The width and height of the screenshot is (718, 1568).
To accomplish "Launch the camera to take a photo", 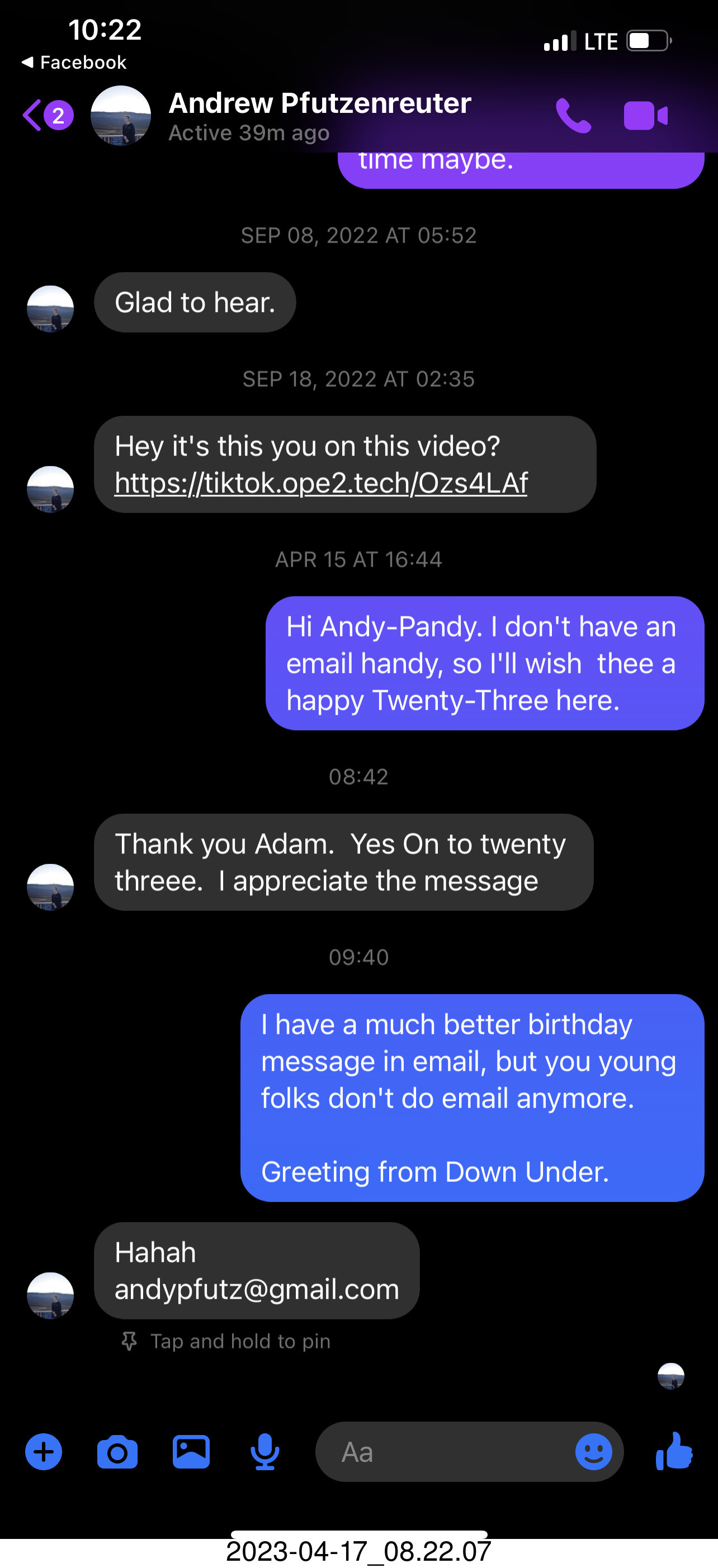I will (x=117, y=1452).
